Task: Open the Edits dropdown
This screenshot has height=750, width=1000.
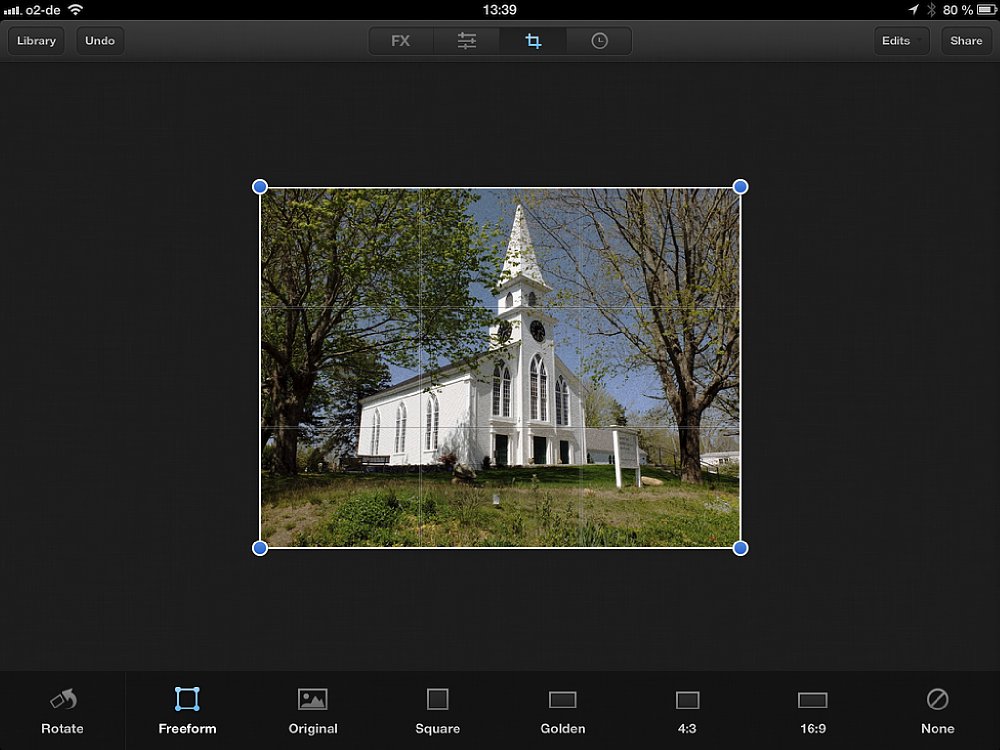Action: tap(901, 41)
